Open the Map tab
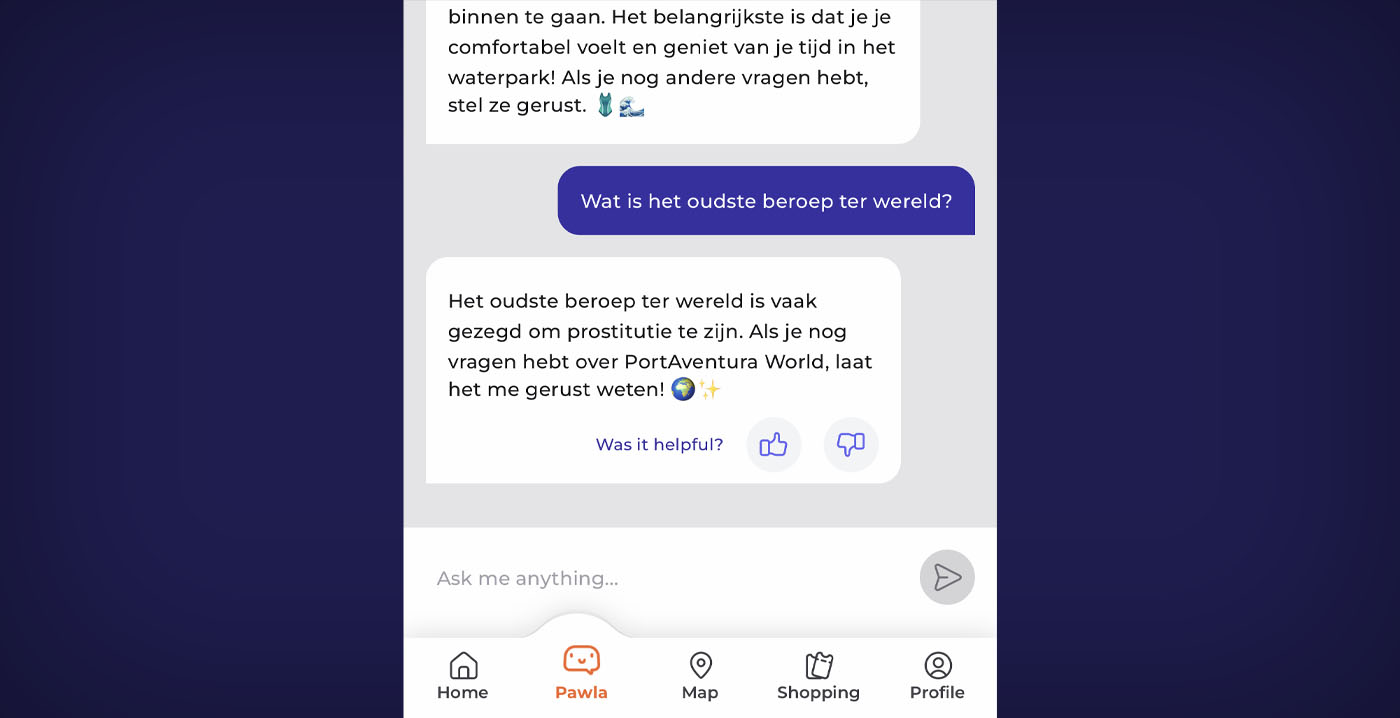The image size is (1400, 718). coord(700,676)
